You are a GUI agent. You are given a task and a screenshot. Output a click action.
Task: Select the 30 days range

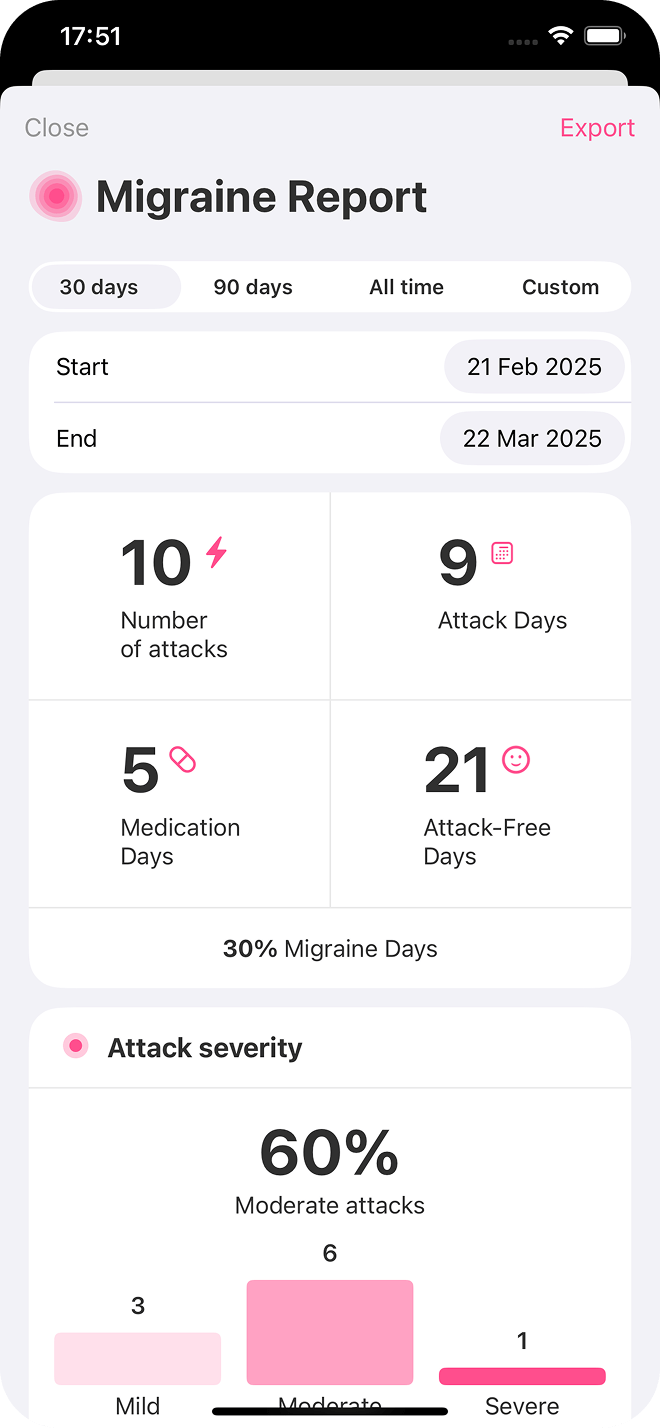(x=99, y=287)
